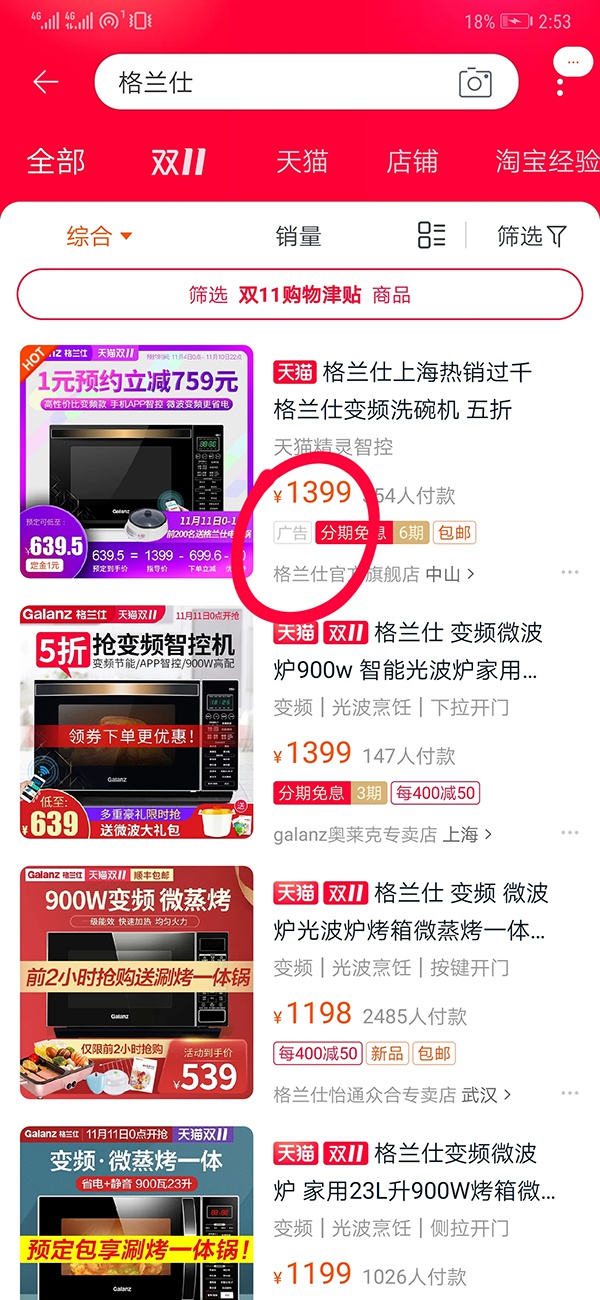Open the 格兰仕变频洗碗机 五折 product image
Screen dimensions: 600x1300
pos(136,462)
